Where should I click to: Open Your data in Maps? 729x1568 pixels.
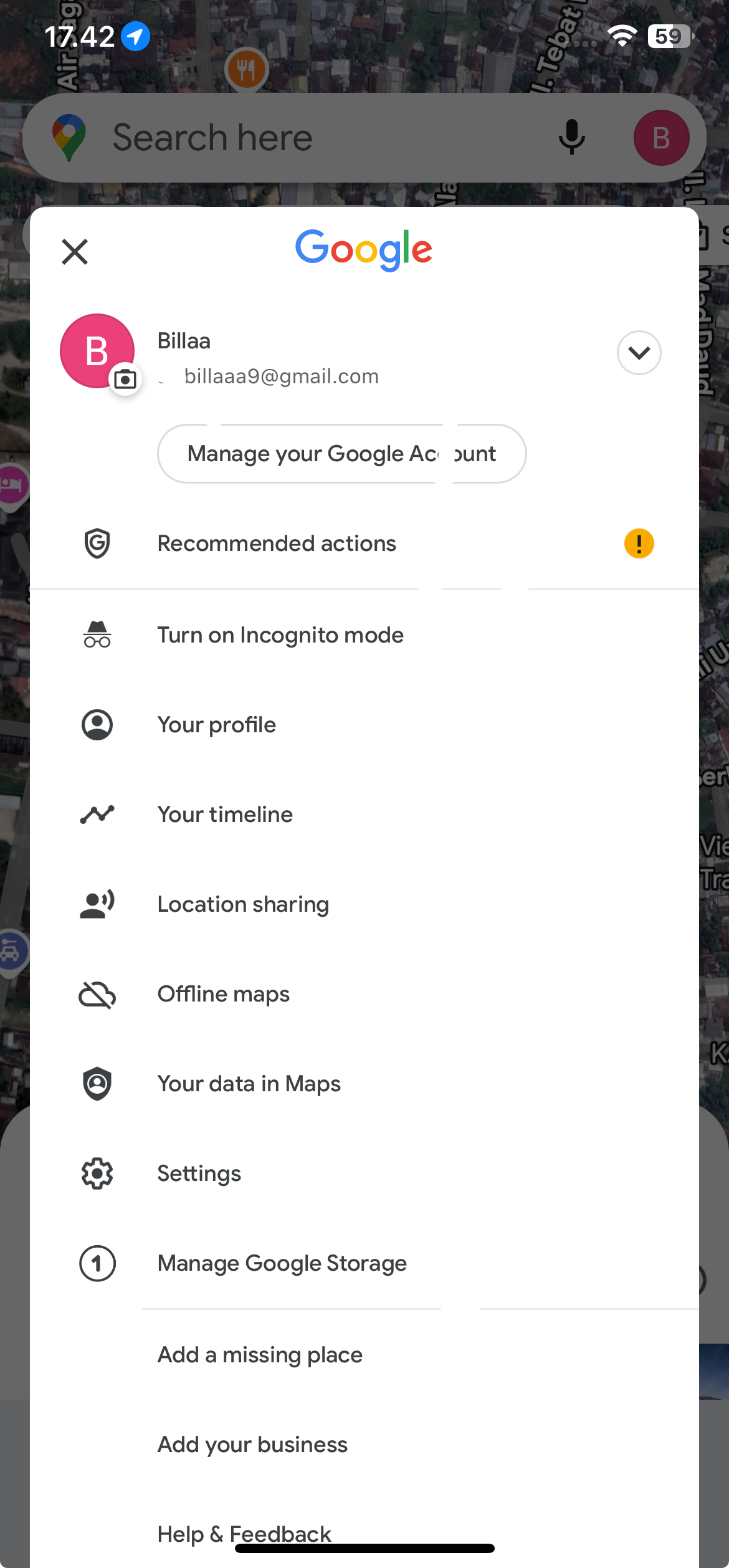tap(364, 1084)
